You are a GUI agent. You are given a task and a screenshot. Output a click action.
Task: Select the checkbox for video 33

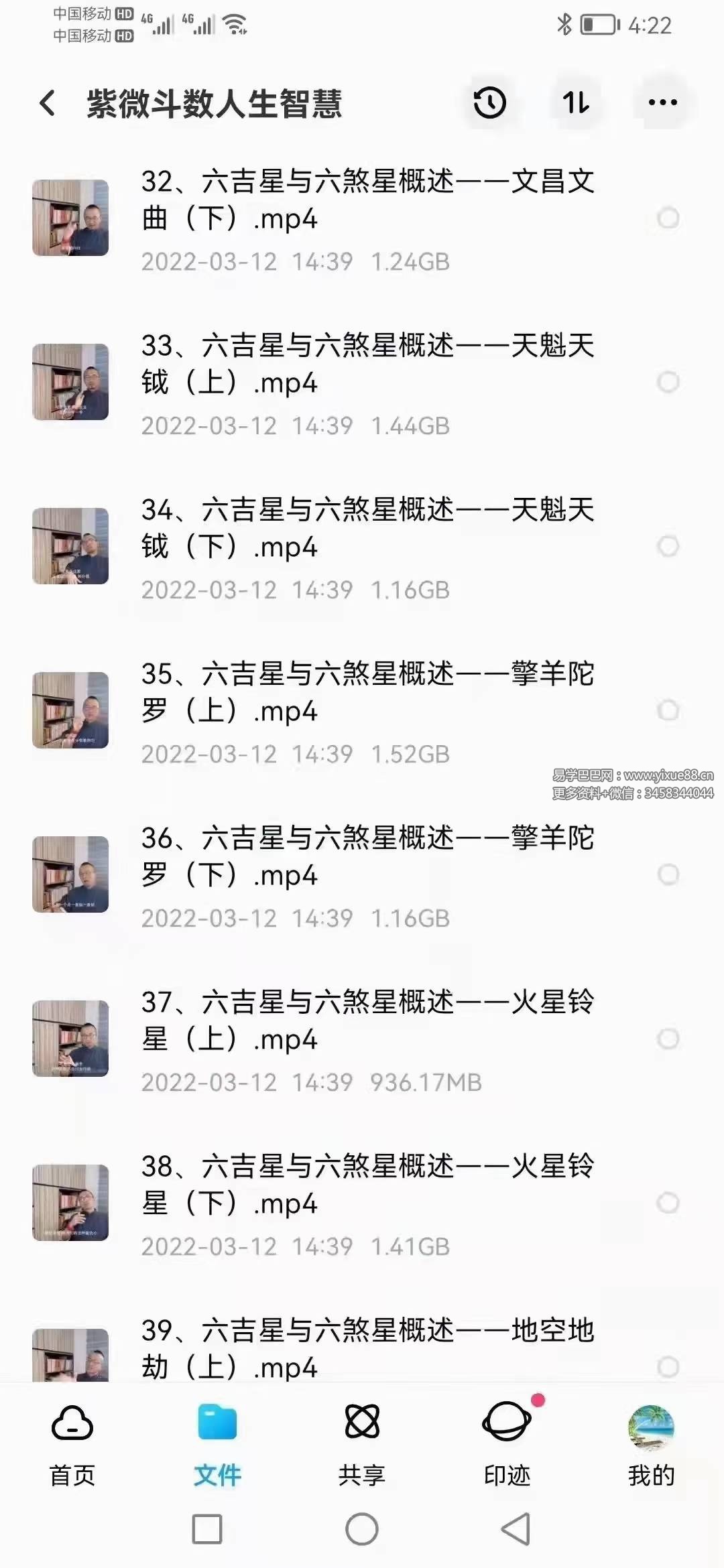pyautogui.click(x=668, y=383)
